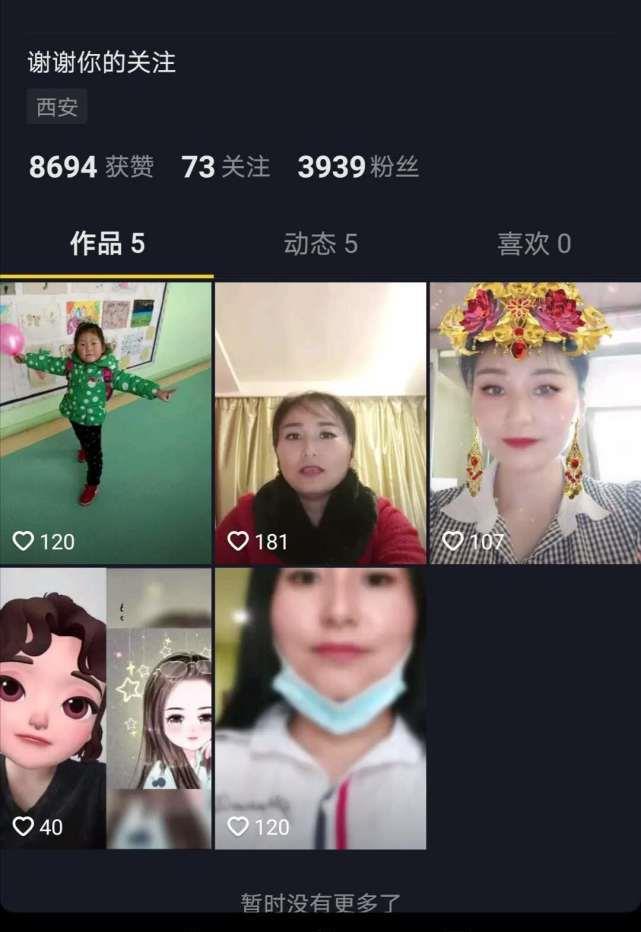Screen dimensions: 641x932
Task: Open the 喜欢 0 tab
Action: [x=534, y=244]
